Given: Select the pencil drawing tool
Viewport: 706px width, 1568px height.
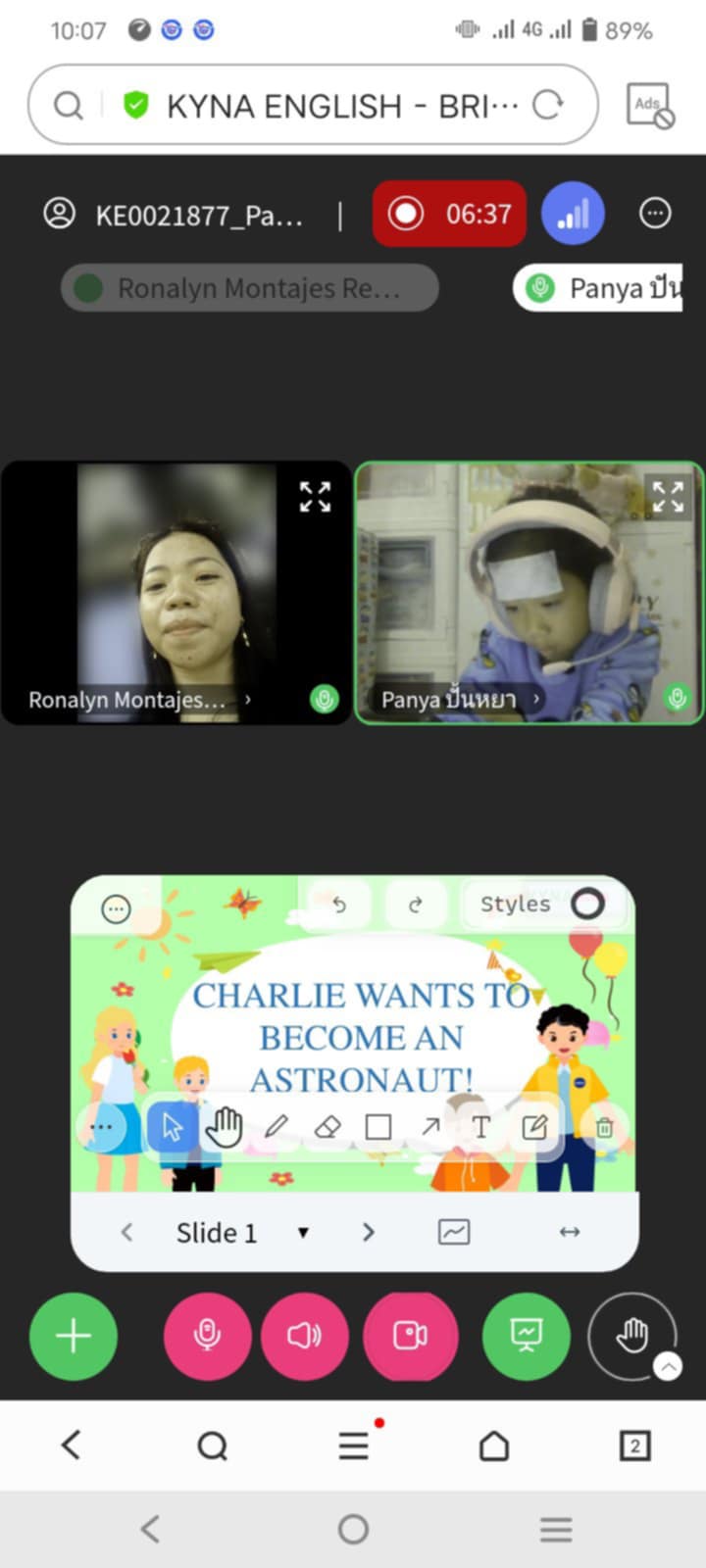Looking at the screenshot, I should point(276,1127).
